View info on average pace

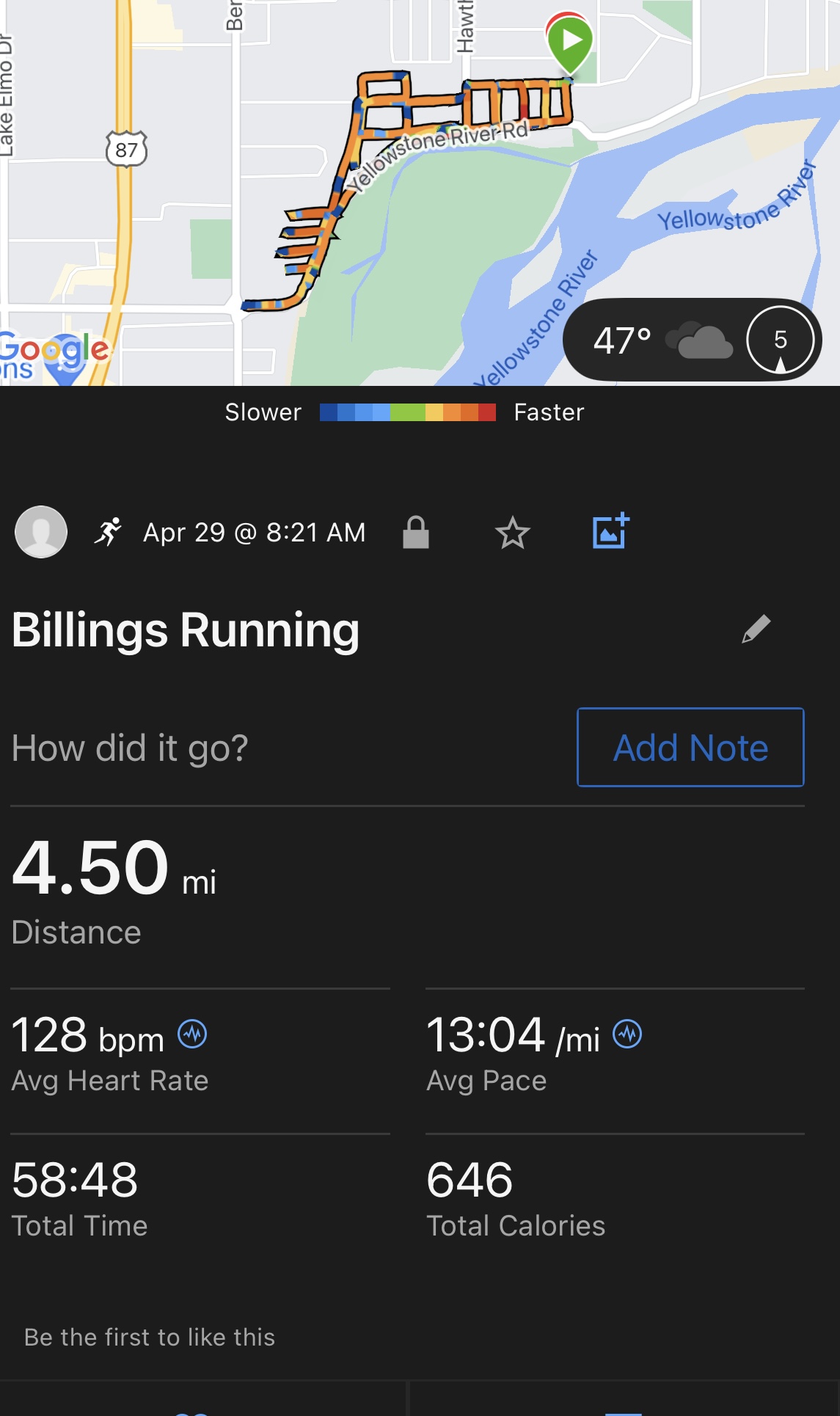click(x=627, y=1034)
